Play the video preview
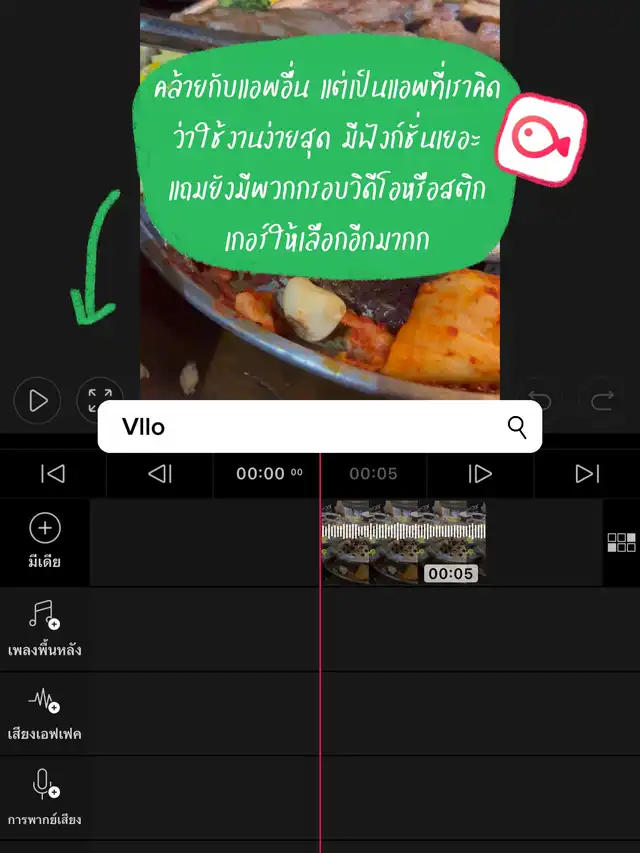Screen dimensions: 640x853 pyautogui.click(x=38, y=401)
